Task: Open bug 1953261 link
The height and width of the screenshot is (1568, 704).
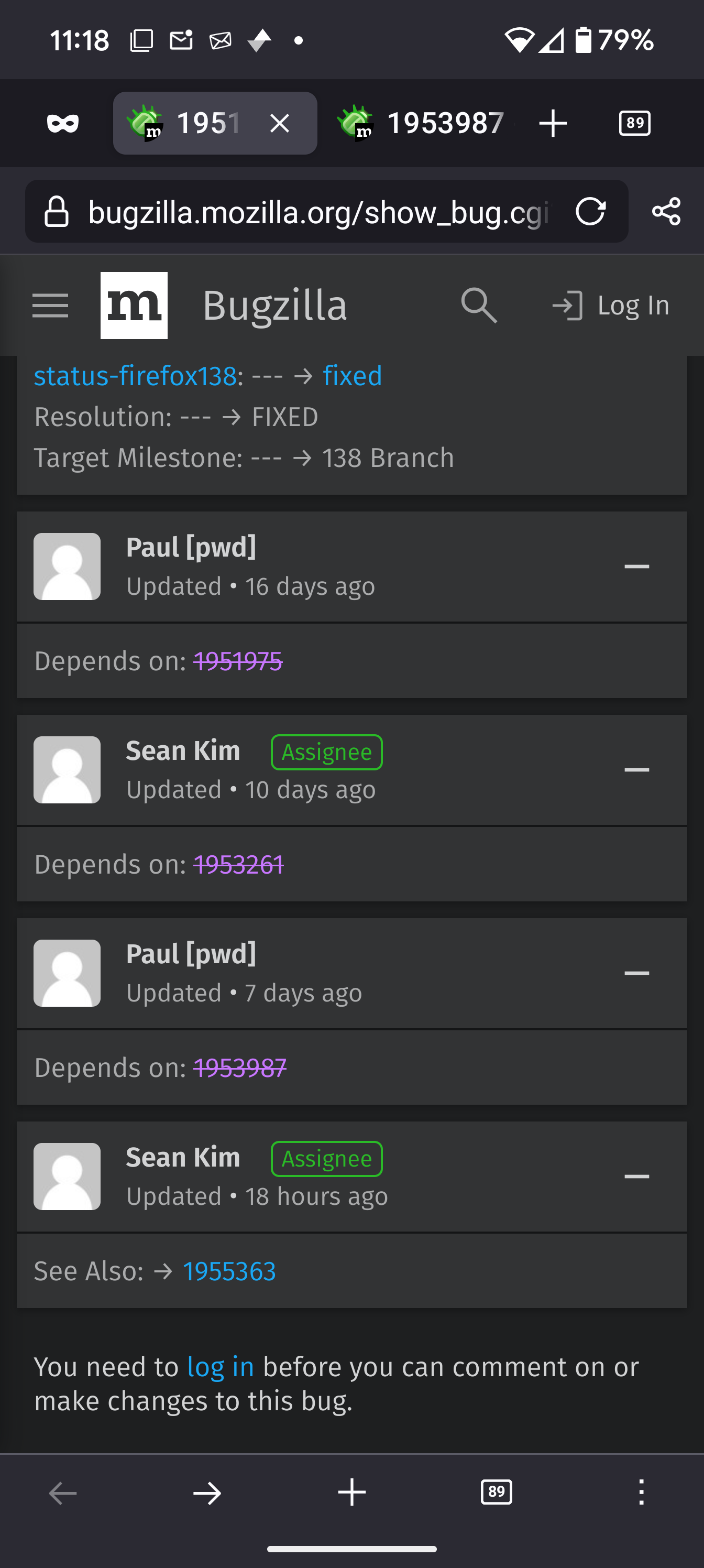Action: click(x=238, y=864)
